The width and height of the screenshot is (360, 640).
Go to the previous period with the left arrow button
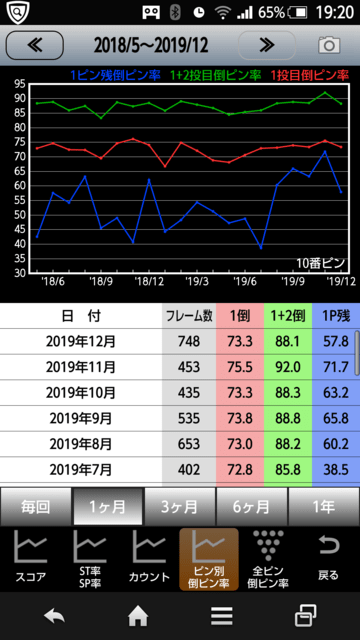point(35,45)
